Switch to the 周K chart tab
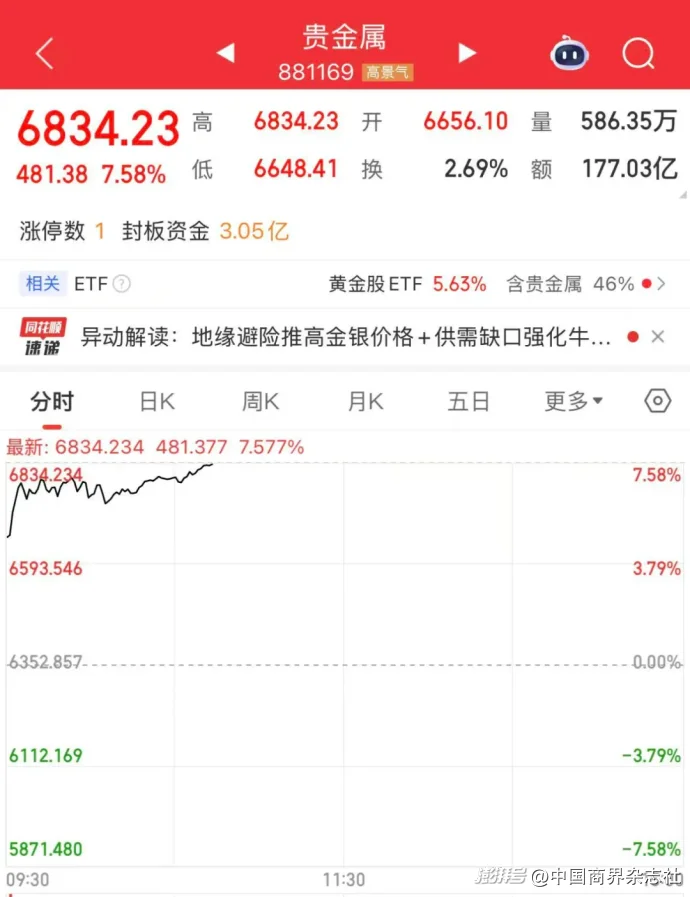This screenshot has width=690, height=897. click(x=261, y=402)
